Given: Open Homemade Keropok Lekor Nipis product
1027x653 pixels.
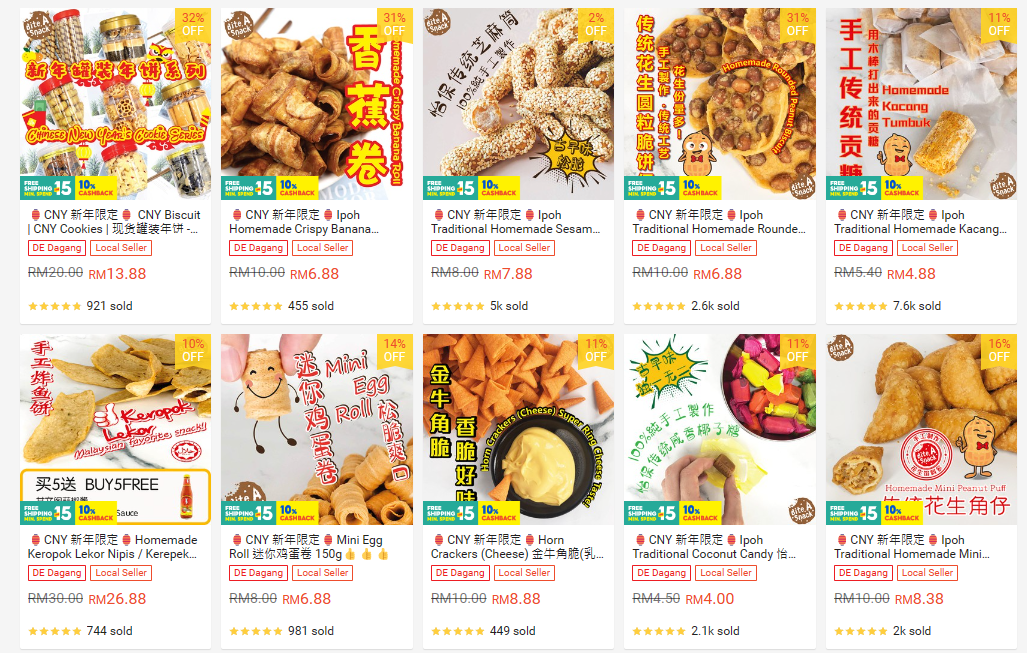Looking at the screenshot, I should tap(116, 430).
